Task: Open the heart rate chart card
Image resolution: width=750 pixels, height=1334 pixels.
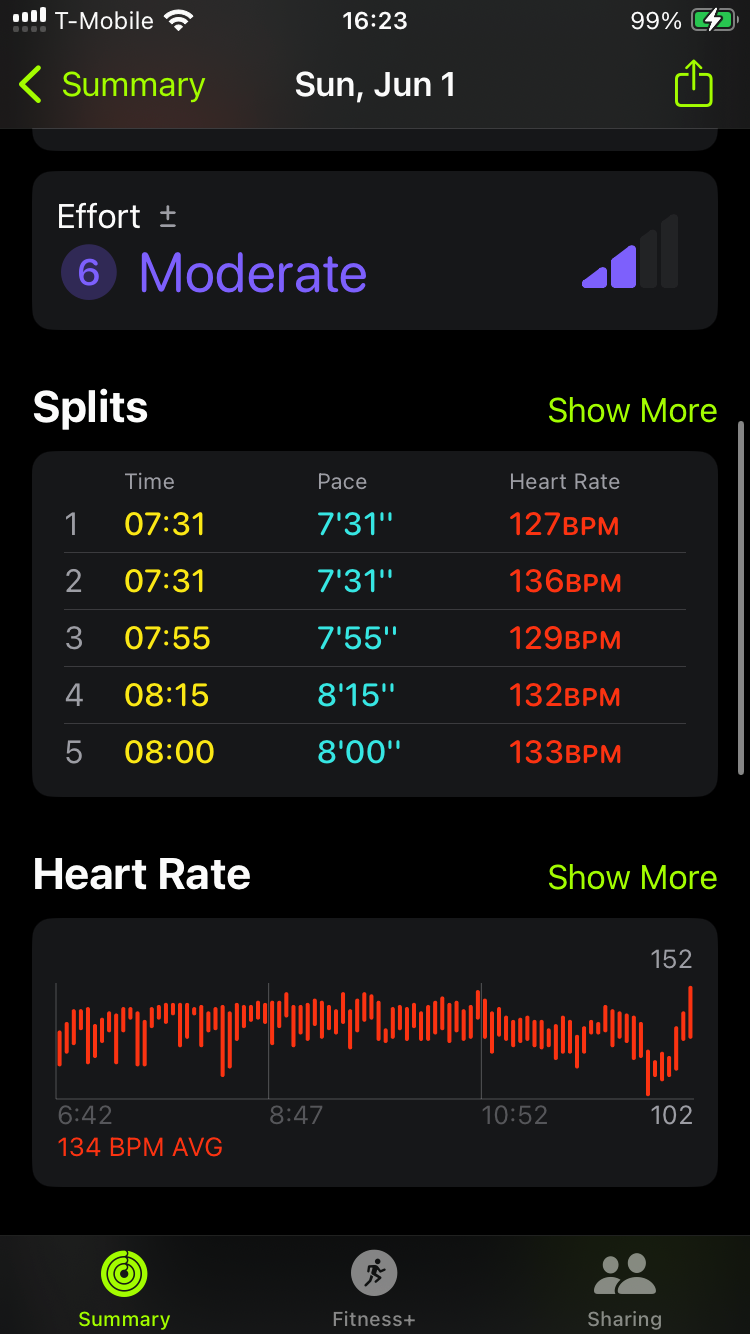Action: click(x=375, y=1052)
